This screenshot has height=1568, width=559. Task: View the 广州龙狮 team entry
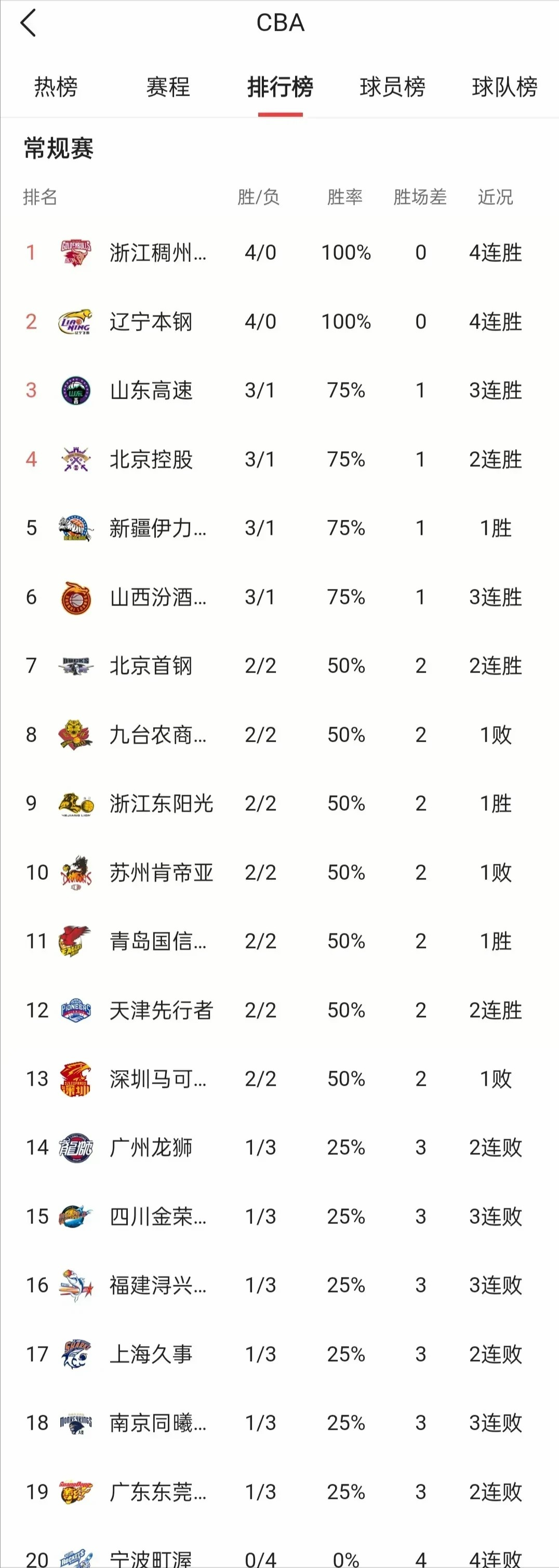click(x=280, y=1148)
